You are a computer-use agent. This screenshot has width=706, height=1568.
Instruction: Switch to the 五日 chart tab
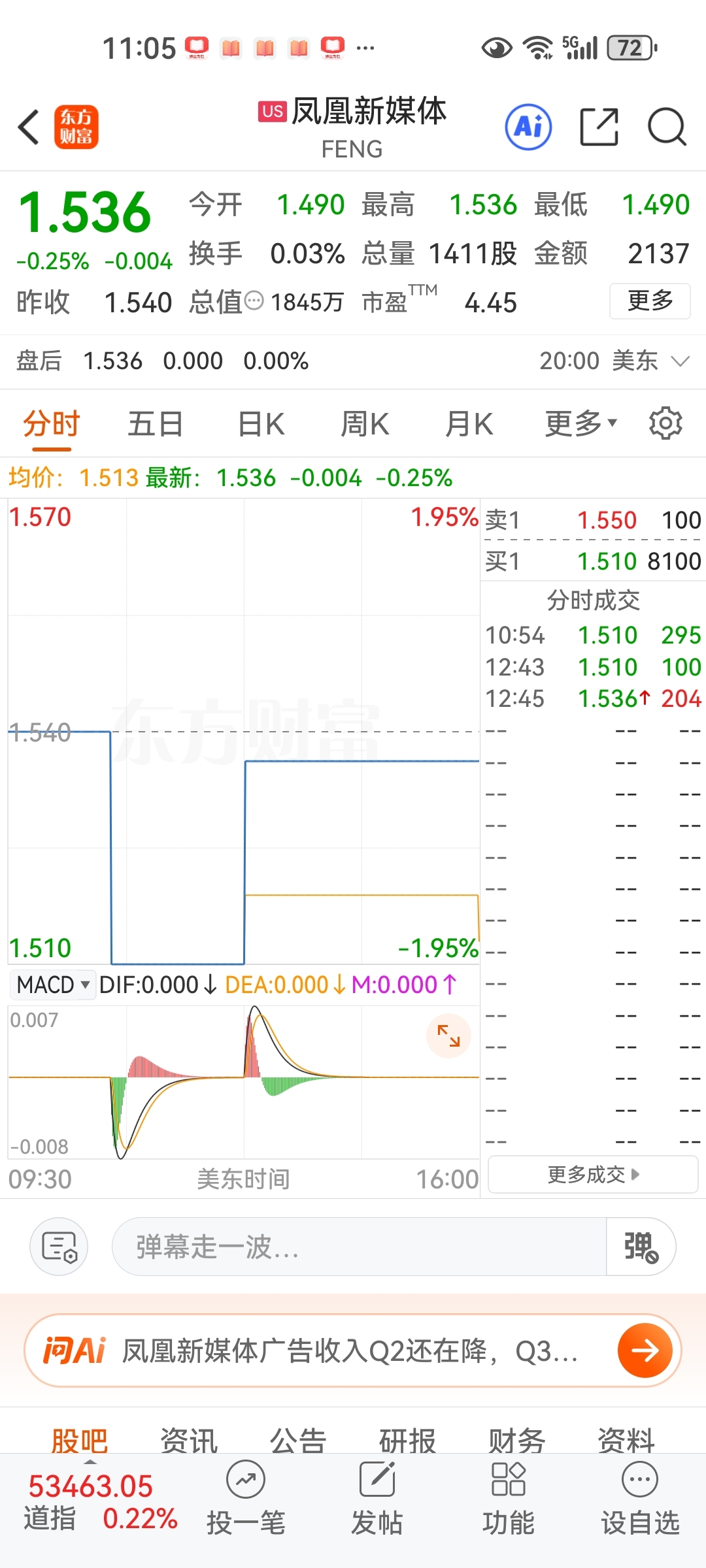[x=155, y=424]
